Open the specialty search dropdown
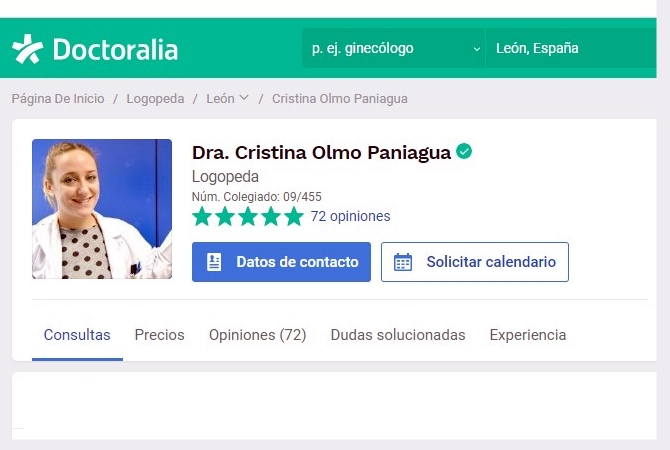 point(393,48)
